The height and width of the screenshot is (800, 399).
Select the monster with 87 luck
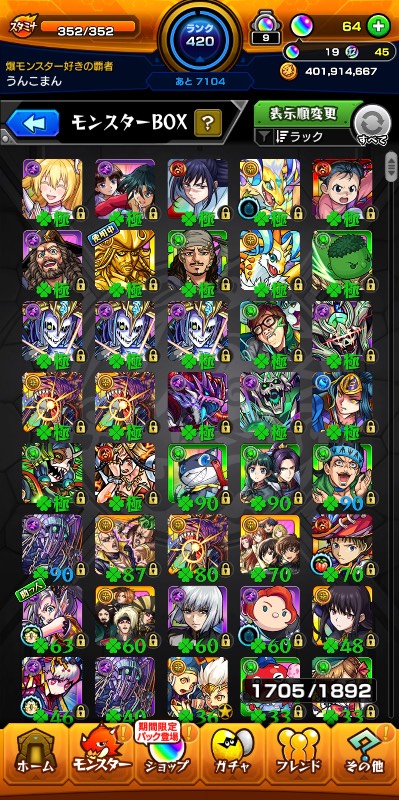click(x=124, y=545)
